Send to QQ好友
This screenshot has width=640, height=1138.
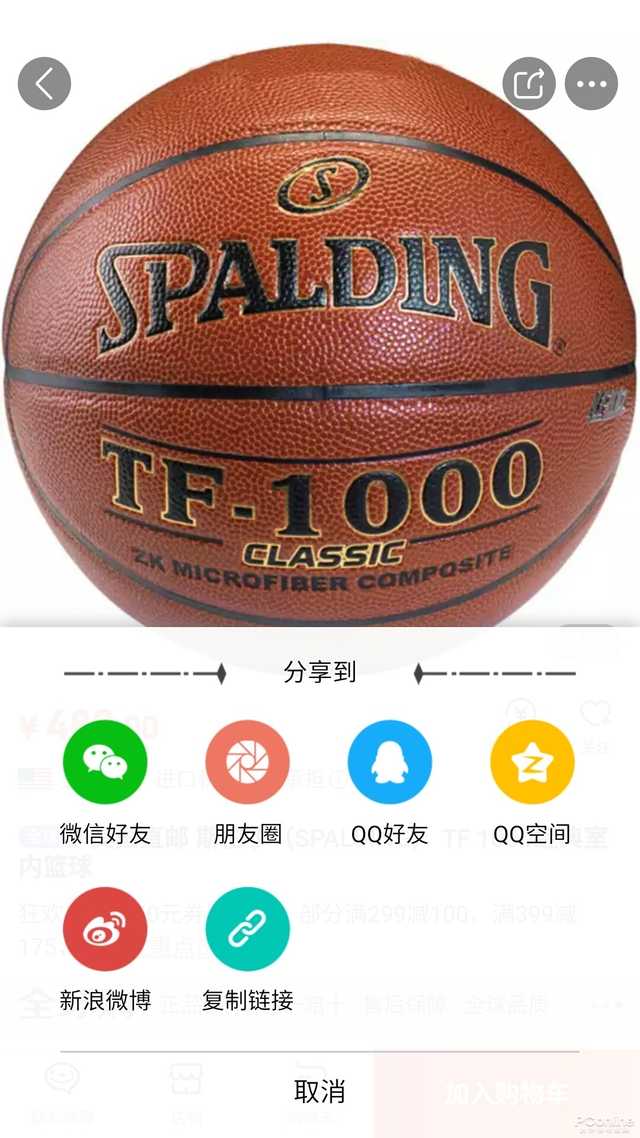tap(389, 762)
